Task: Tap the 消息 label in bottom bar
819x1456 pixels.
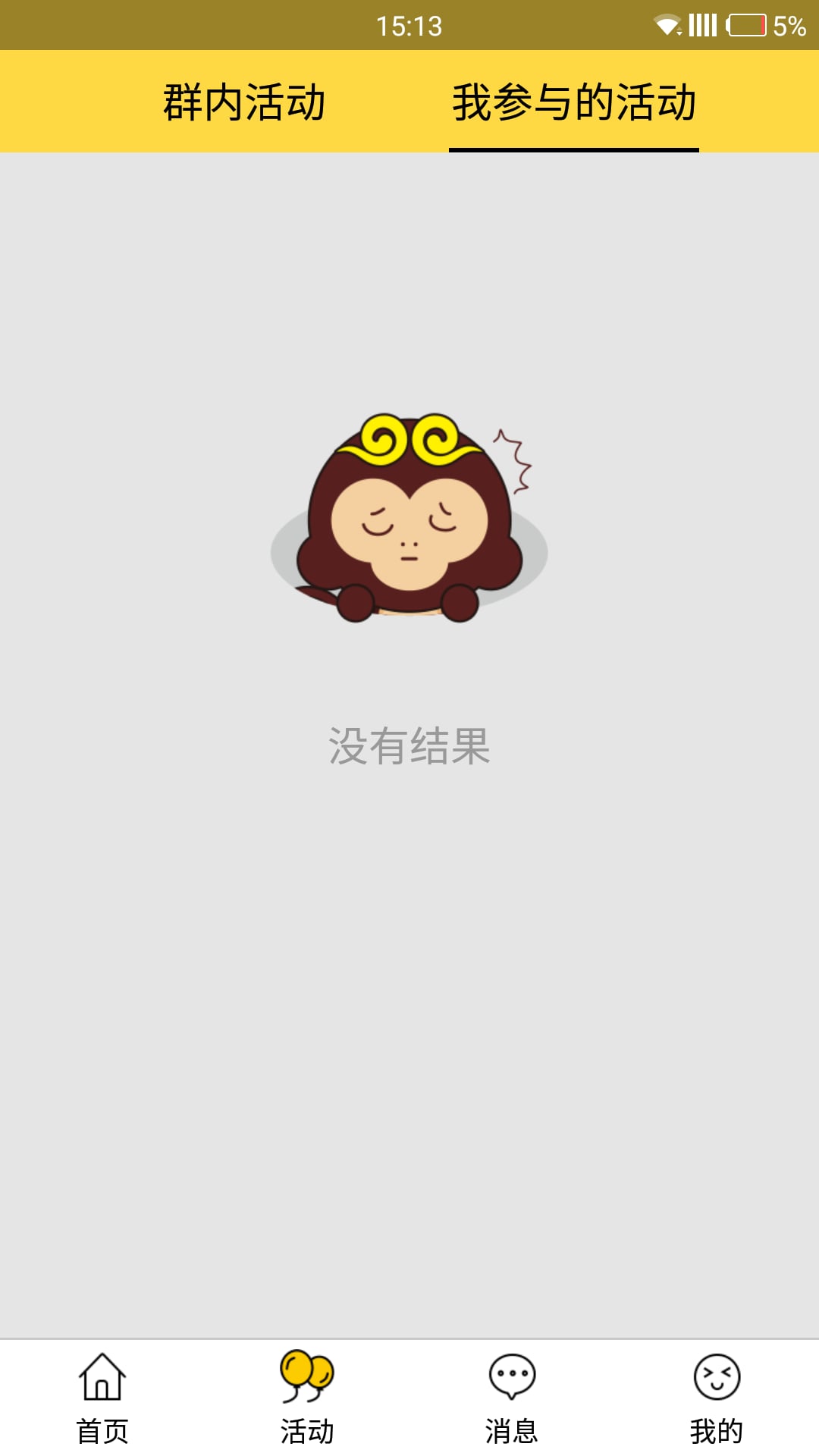Action: click(x=512, y=1433)
